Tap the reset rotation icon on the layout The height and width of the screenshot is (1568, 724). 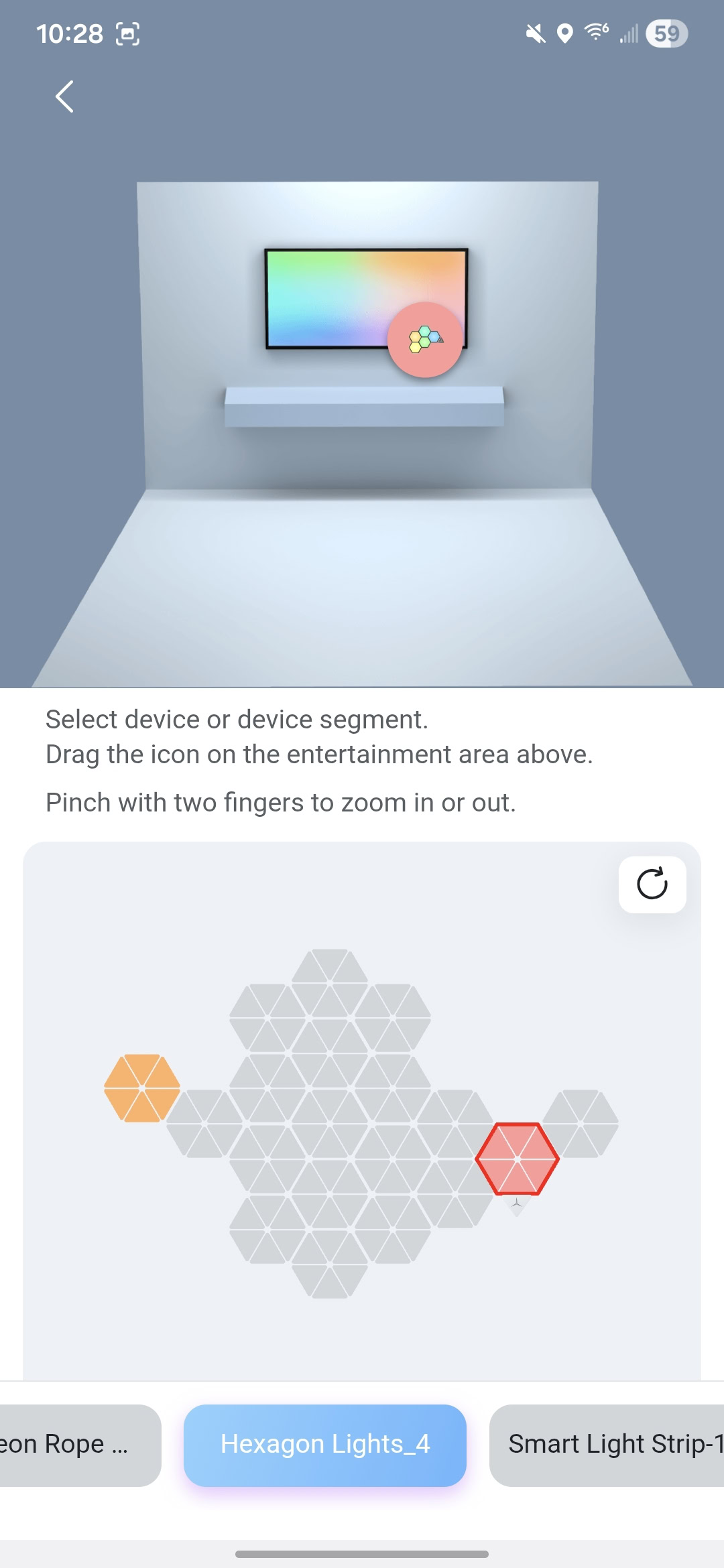coord(652,884)
